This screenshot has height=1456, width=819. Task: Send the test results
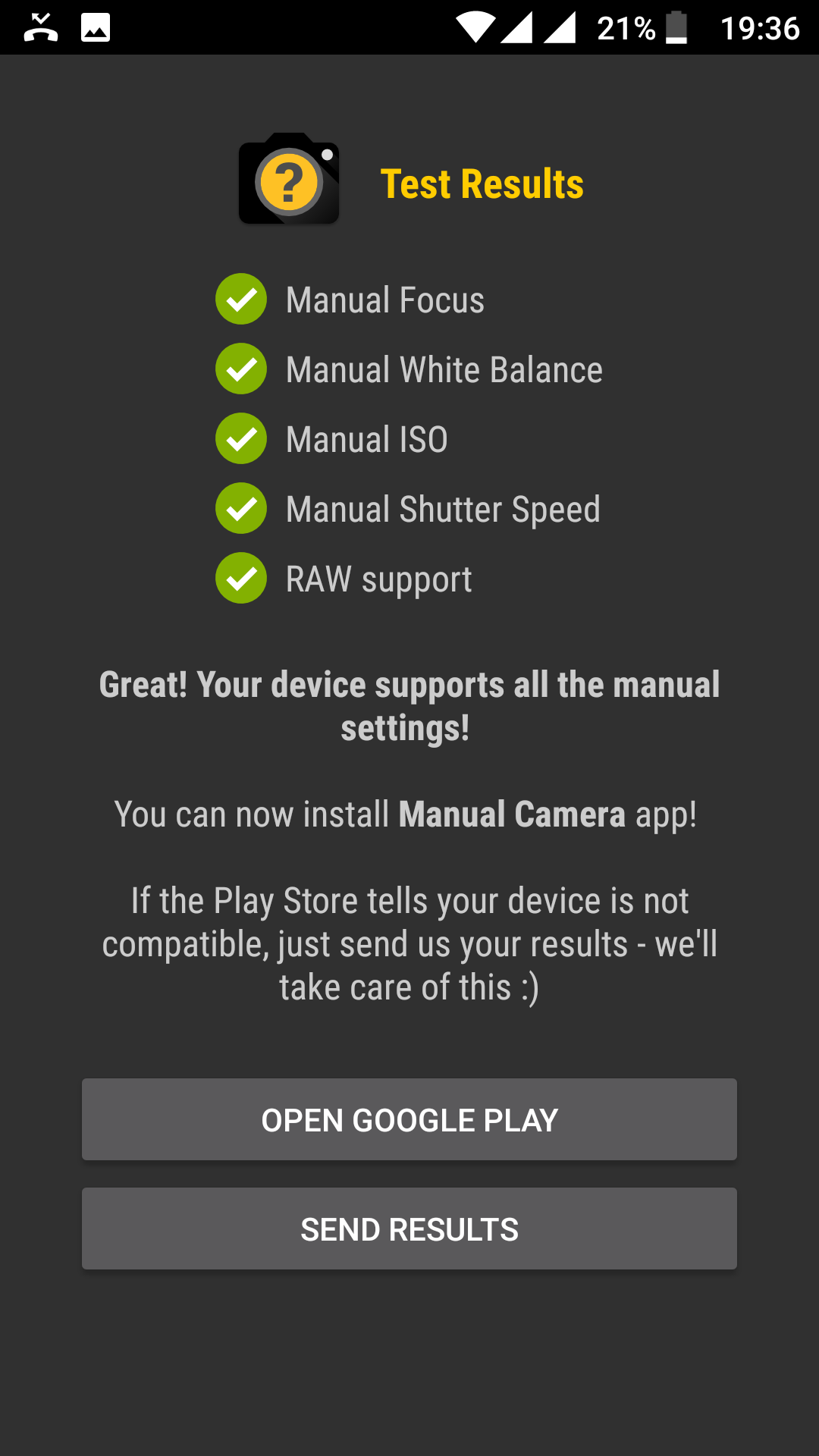tap(409, 1228)
